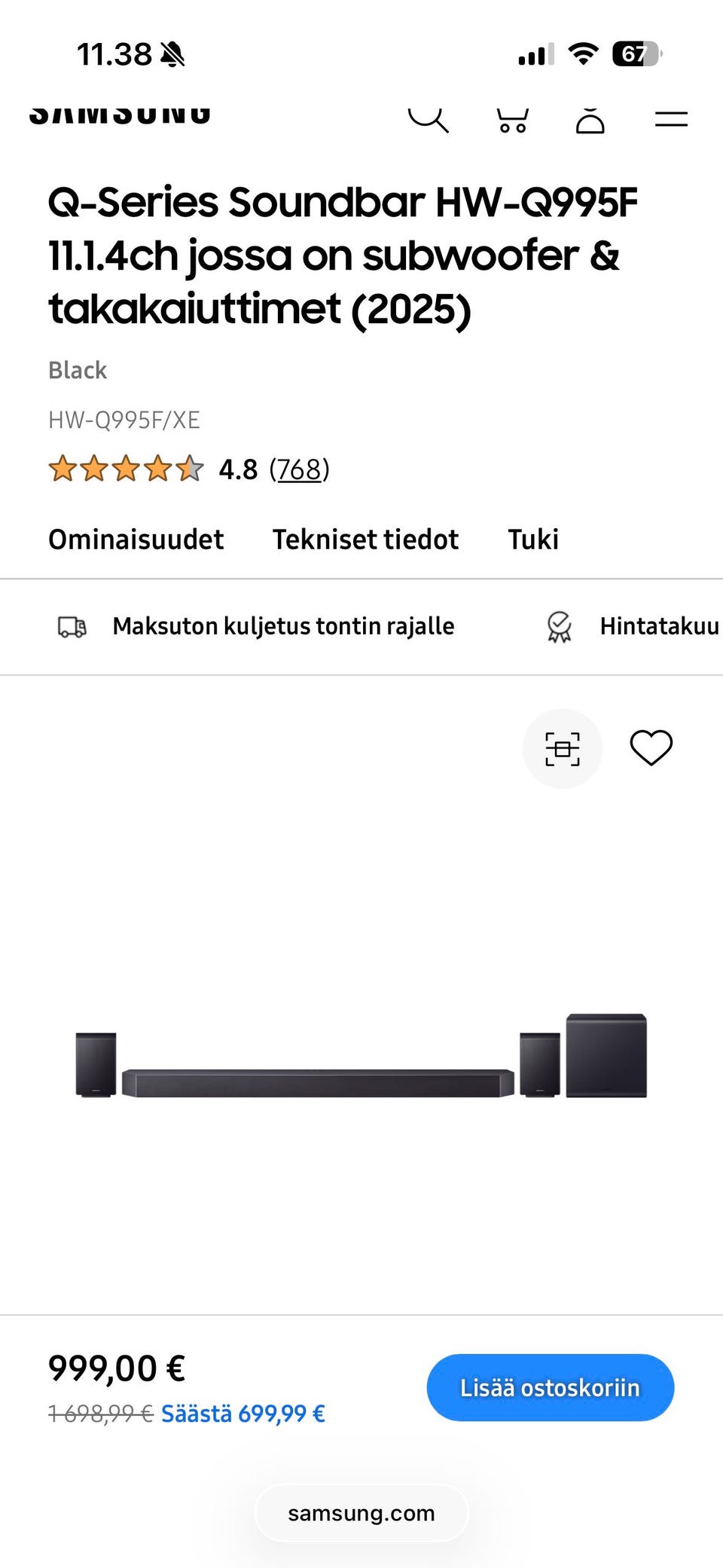This screenshot has width=723, height=1568.
Task: Expand the customer reviews via 768 link
Action: [x=299, y=469]
